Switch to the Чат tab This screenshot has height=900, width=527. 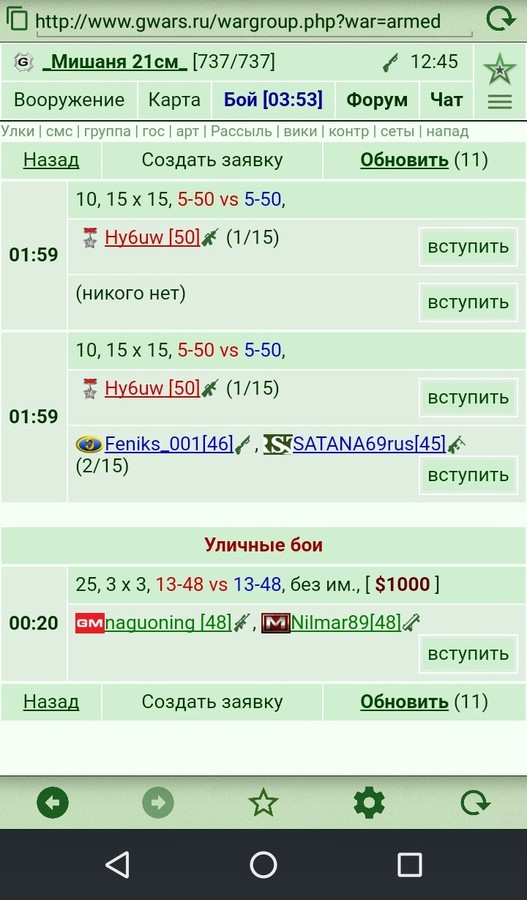pyautogui.click(x=446, y=100)
